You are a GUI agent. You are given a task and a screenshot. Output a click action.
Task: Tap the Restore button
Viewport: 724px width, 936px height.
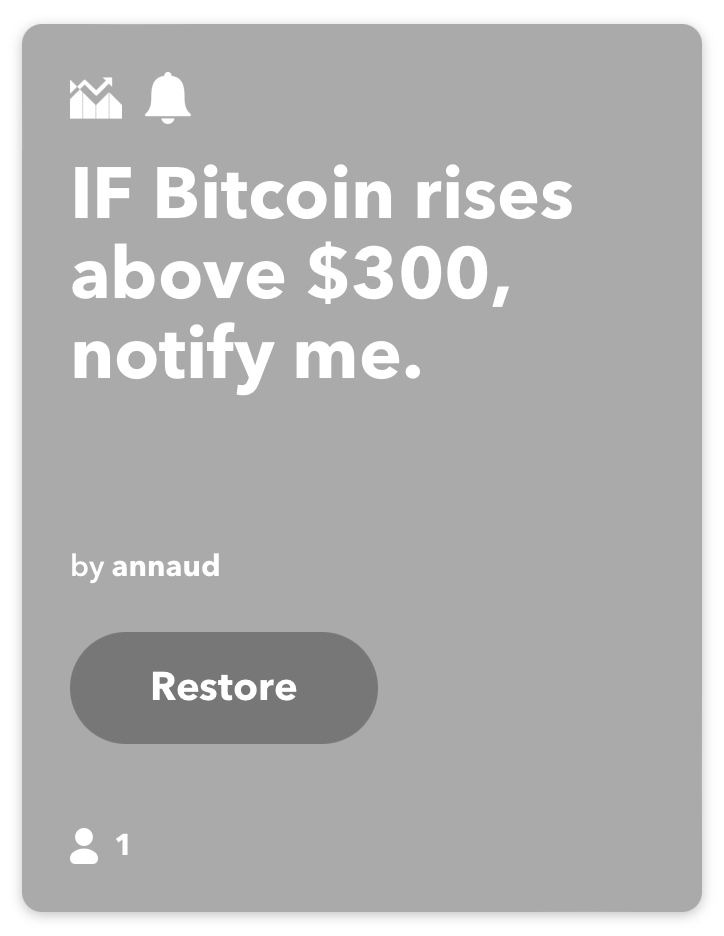pyautogui.click(x=223, y=687)
